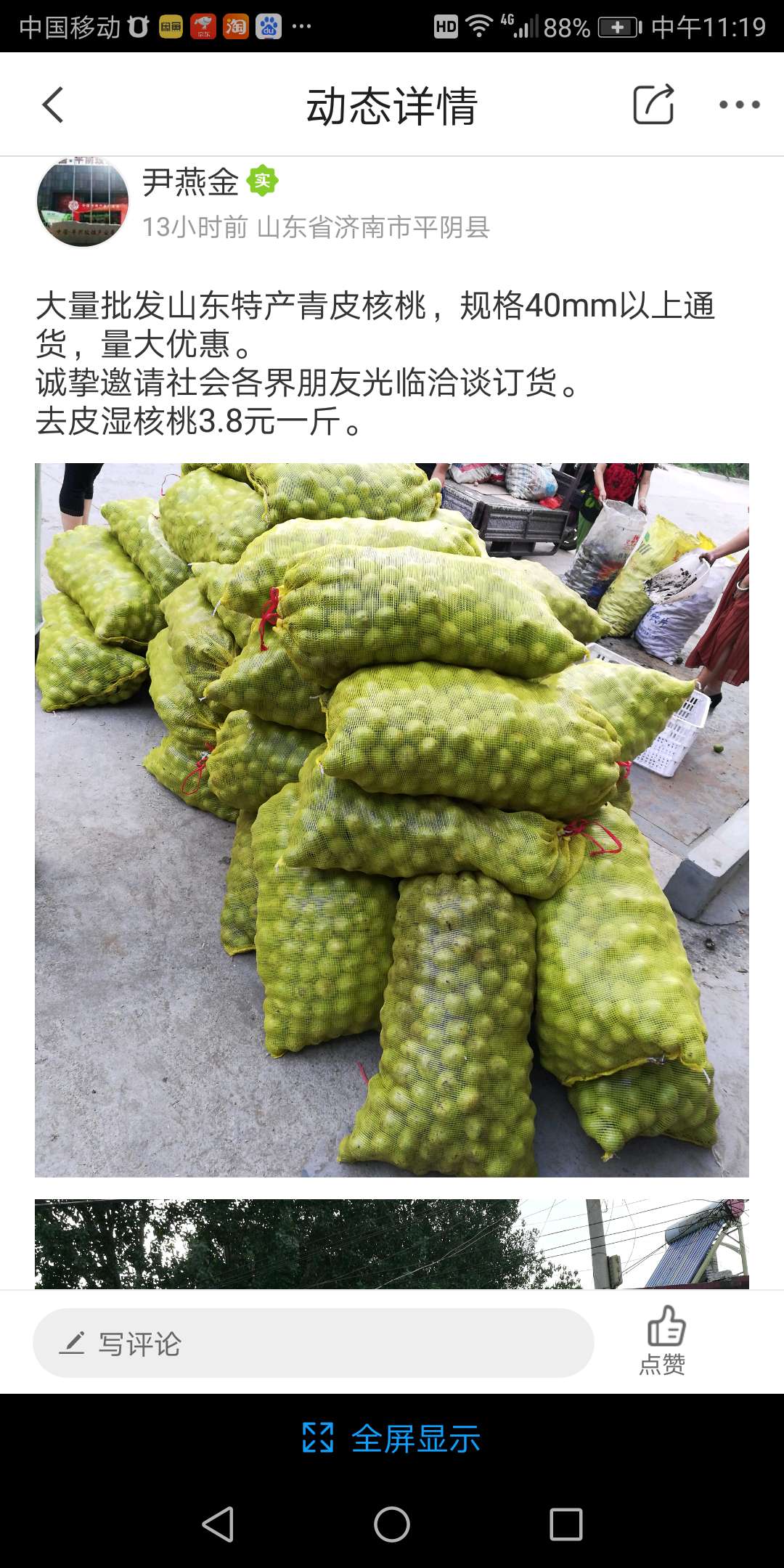Open 尹燕金's profile avatar
This screenshot has width=784, height=1568.
pos(83,202)
